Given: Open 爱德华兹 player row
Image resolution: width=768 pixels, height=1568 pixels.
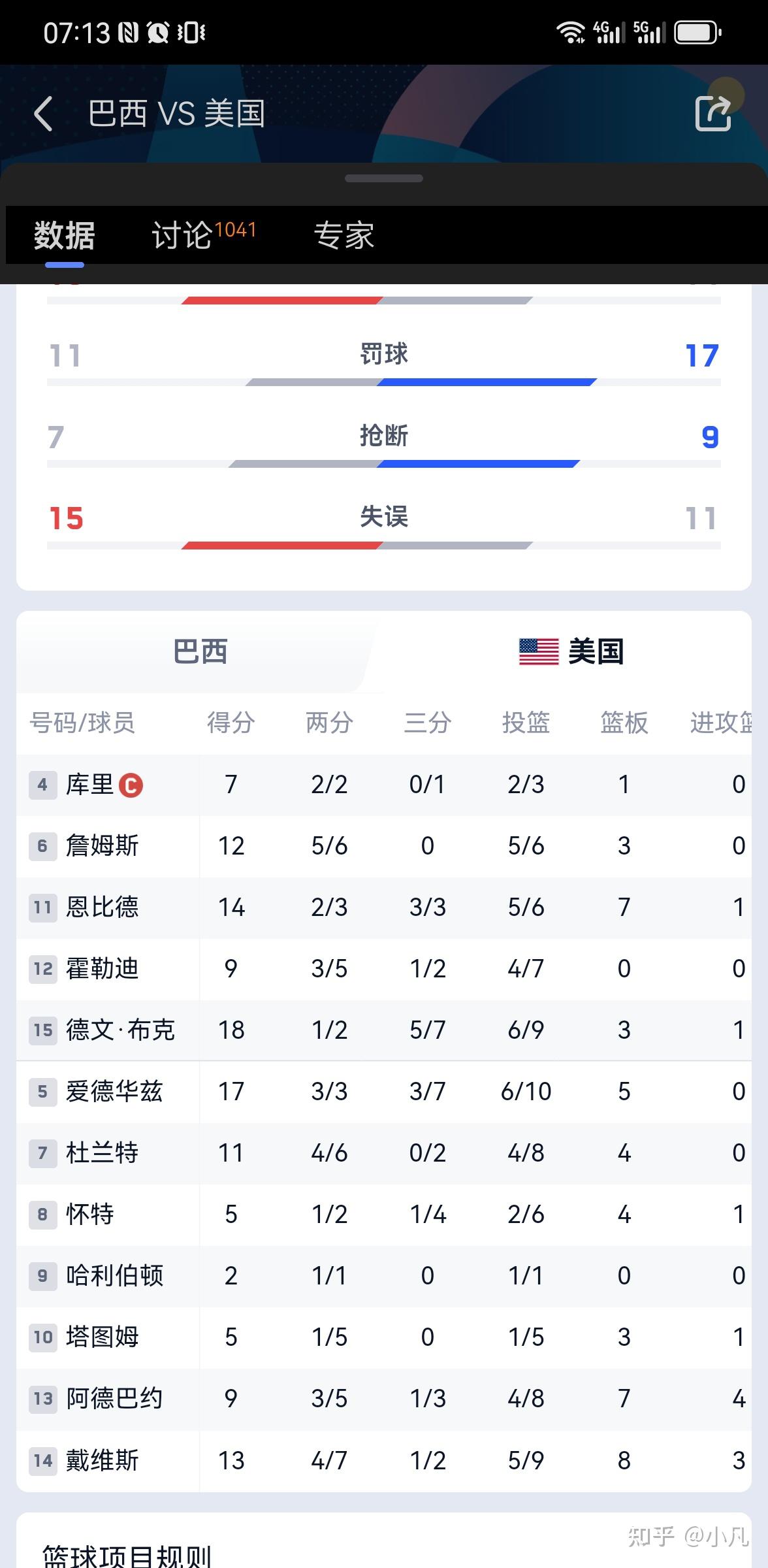Looking at the screenshot, I should 114,1092.
